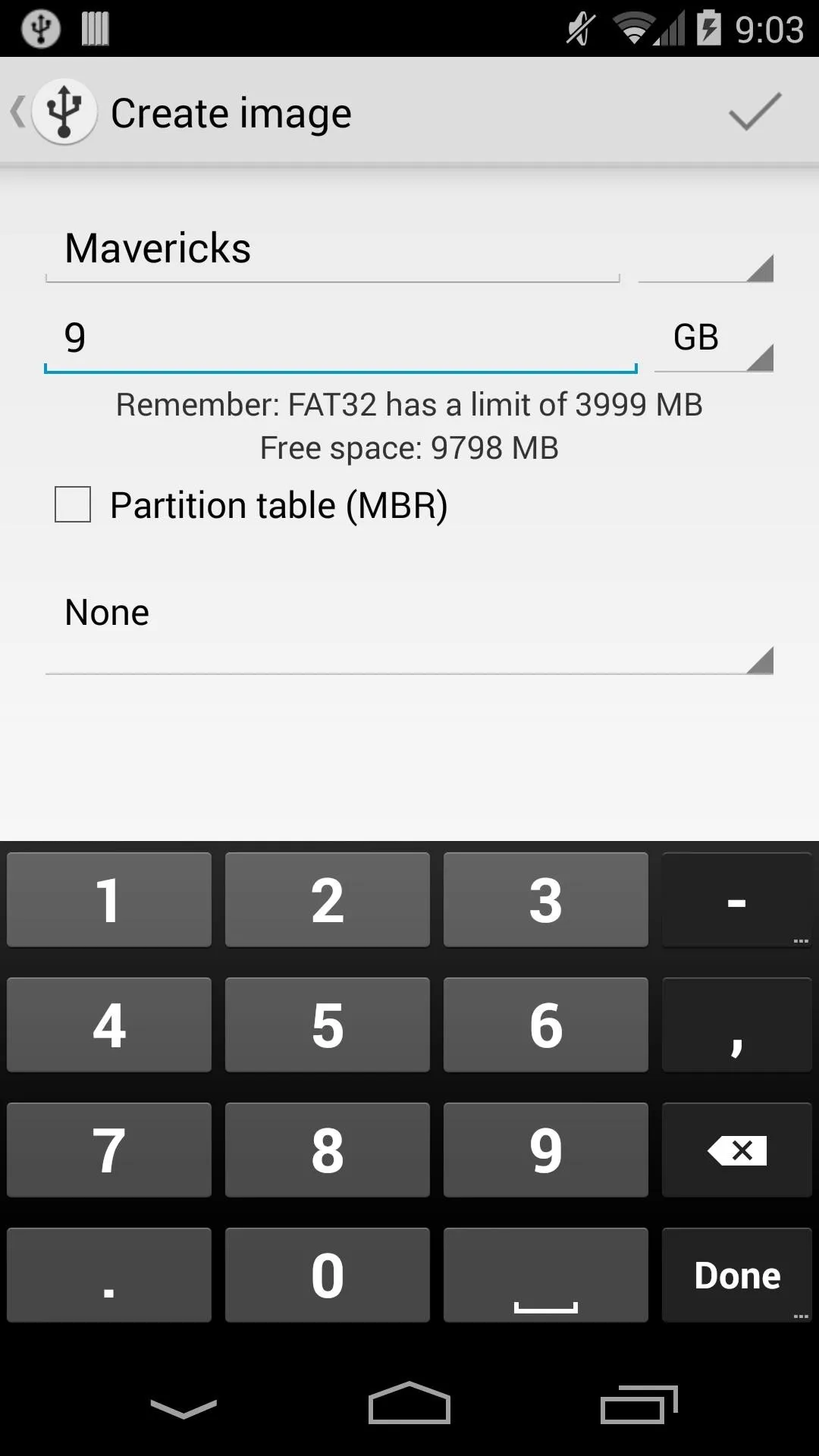Expand the None format dropdown
This screenshot has width=819, height=1456.
409,622
